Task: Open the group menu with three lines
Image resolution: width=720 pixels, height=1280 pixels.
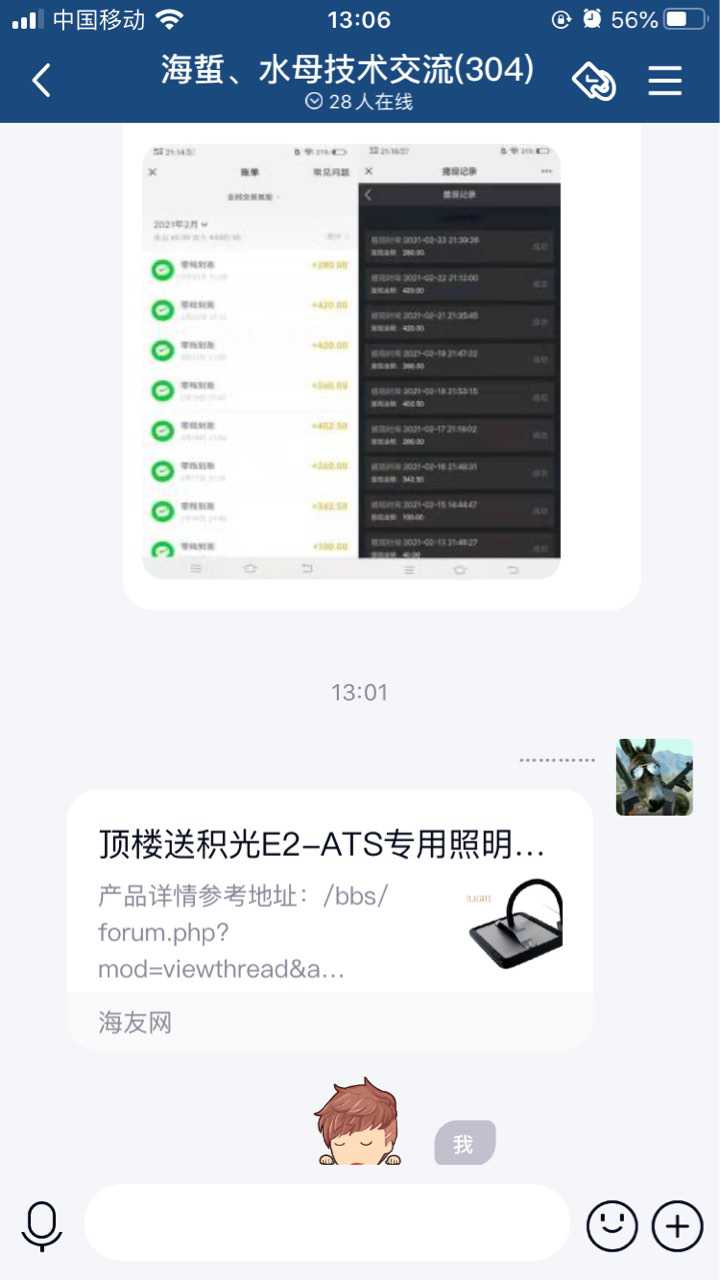Action: (665, 81)
